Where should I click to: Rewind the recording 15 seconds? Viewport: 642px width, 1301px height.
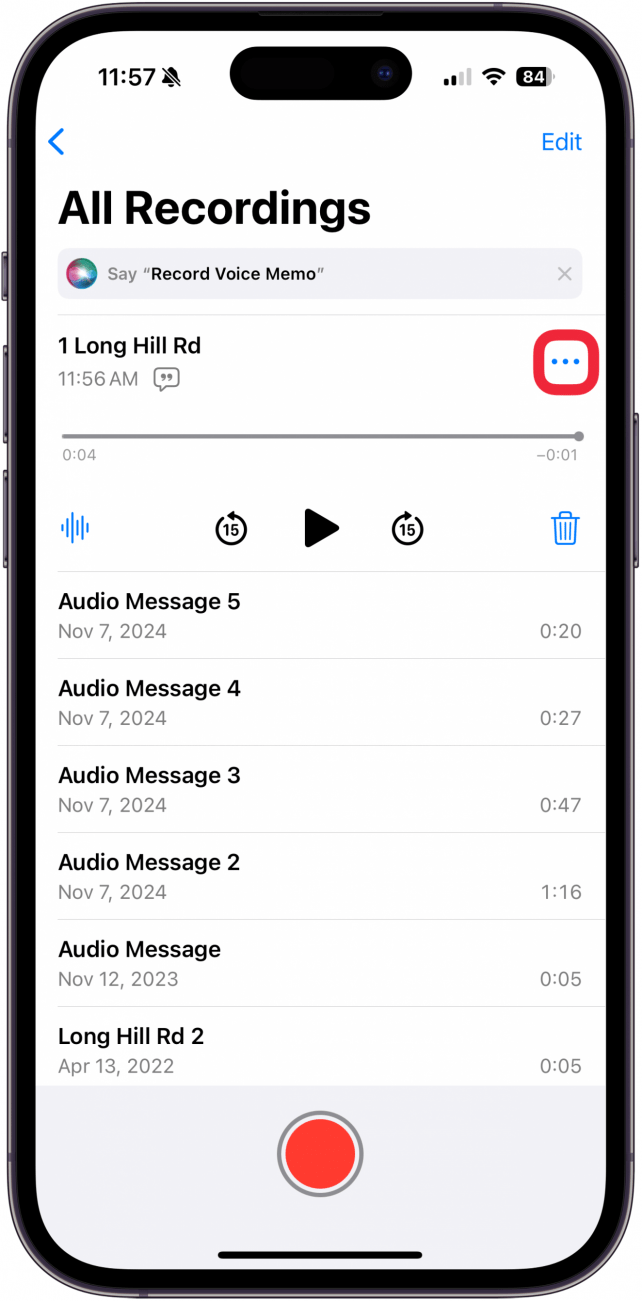[x=231, y=528]
